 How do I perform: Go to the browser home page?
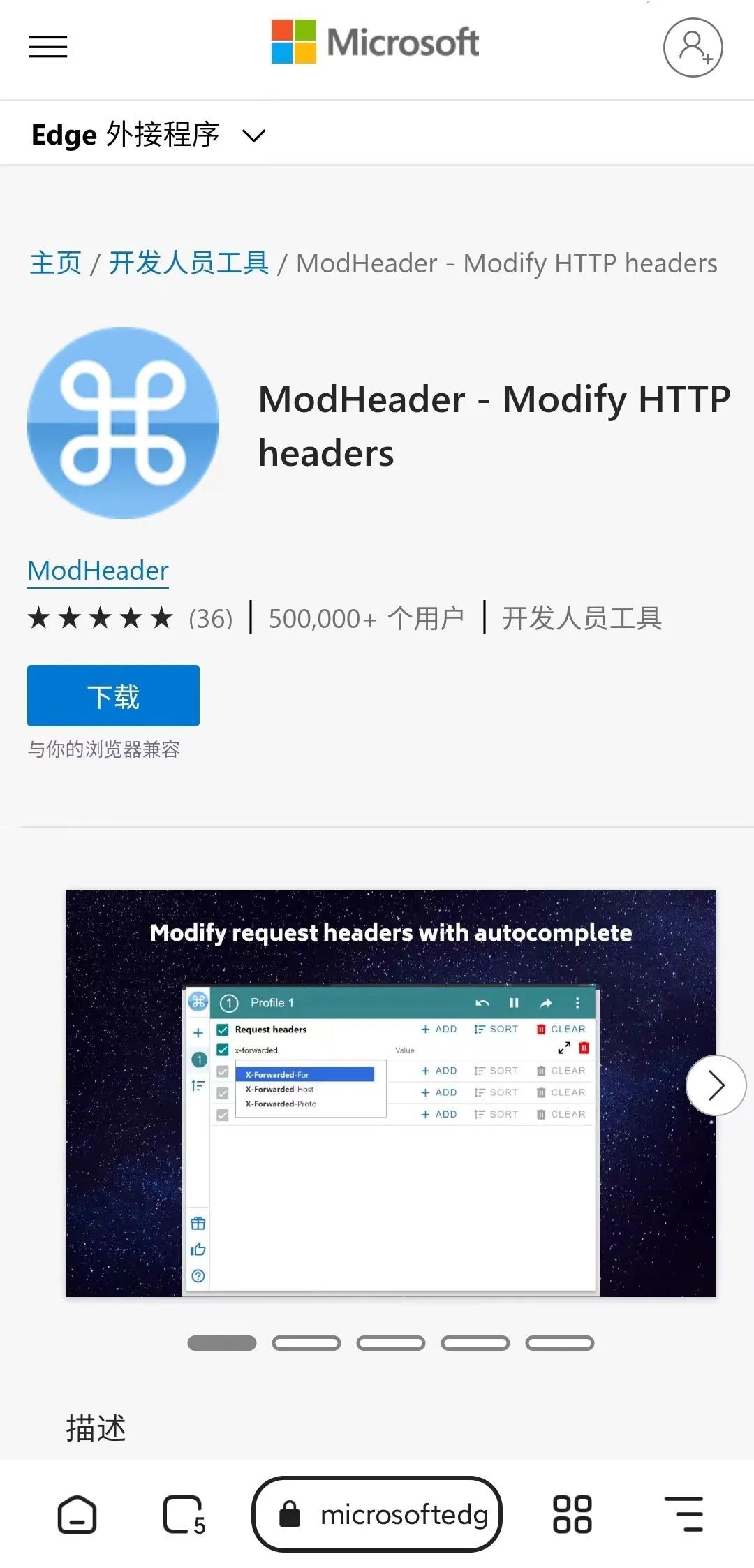(x=77, y=1514)
